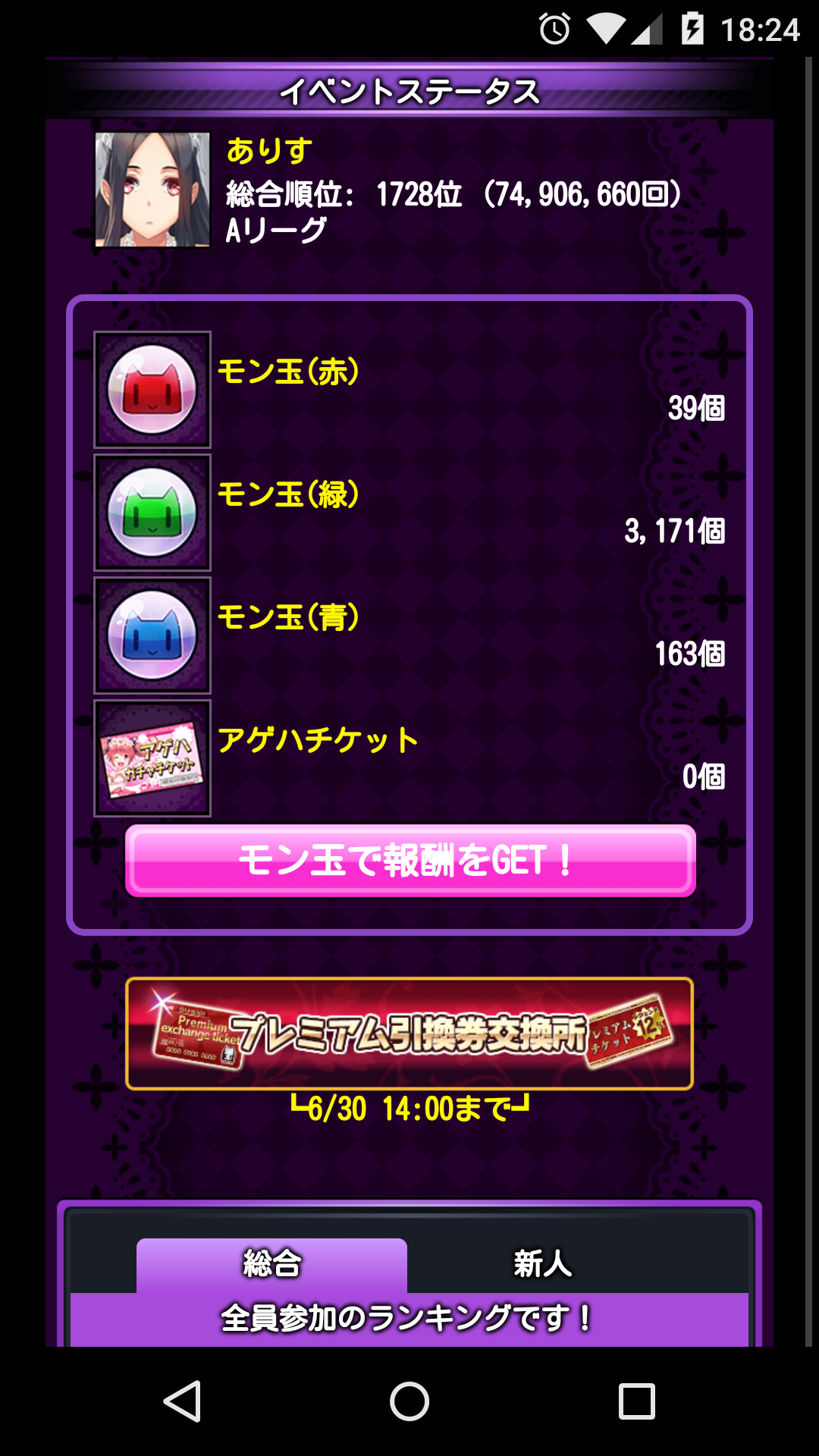Viewport: 819px width, 1456px height.
Task: Go back with the system back button
Action: (x=182, y=1401)
